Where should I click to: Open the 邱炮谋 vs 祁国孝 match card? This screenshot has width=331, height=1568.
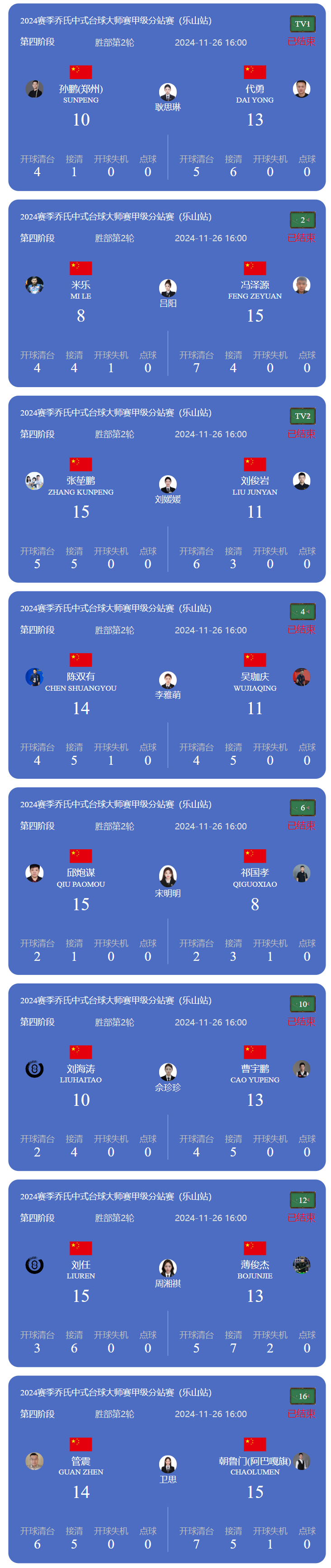(x=166, y=881)
